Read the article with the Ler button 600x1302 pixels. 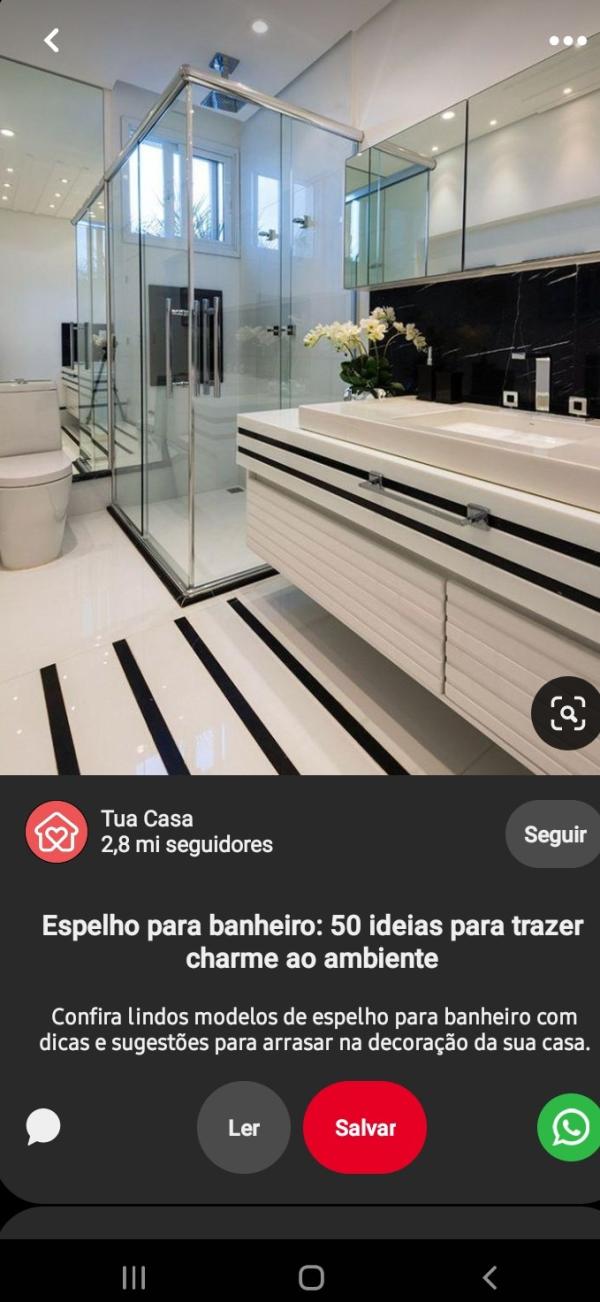(244, 1127)
